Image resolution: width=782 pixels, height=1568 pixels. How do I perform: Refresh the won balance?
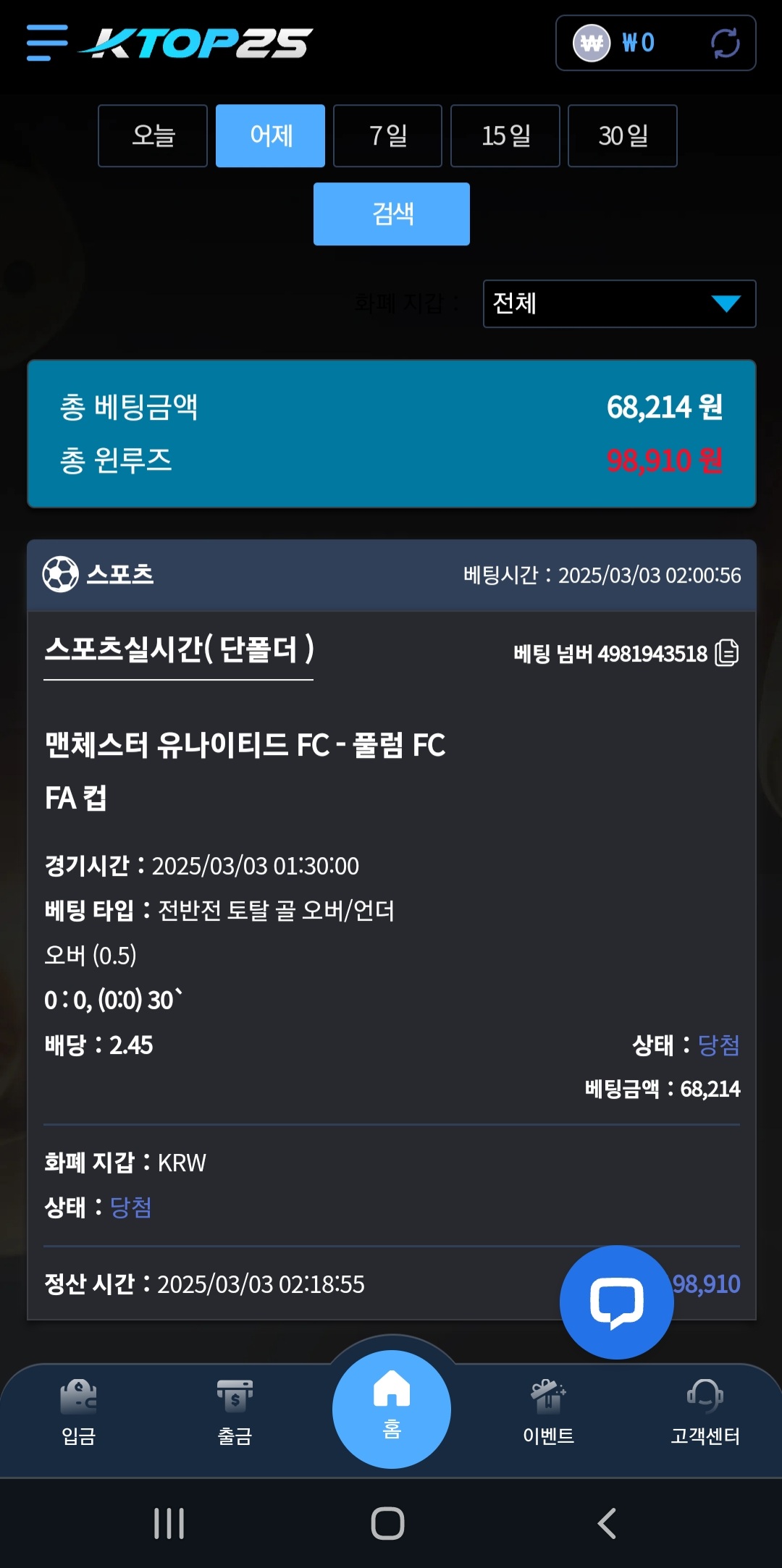pyautogui.click(x=725, y=43)
